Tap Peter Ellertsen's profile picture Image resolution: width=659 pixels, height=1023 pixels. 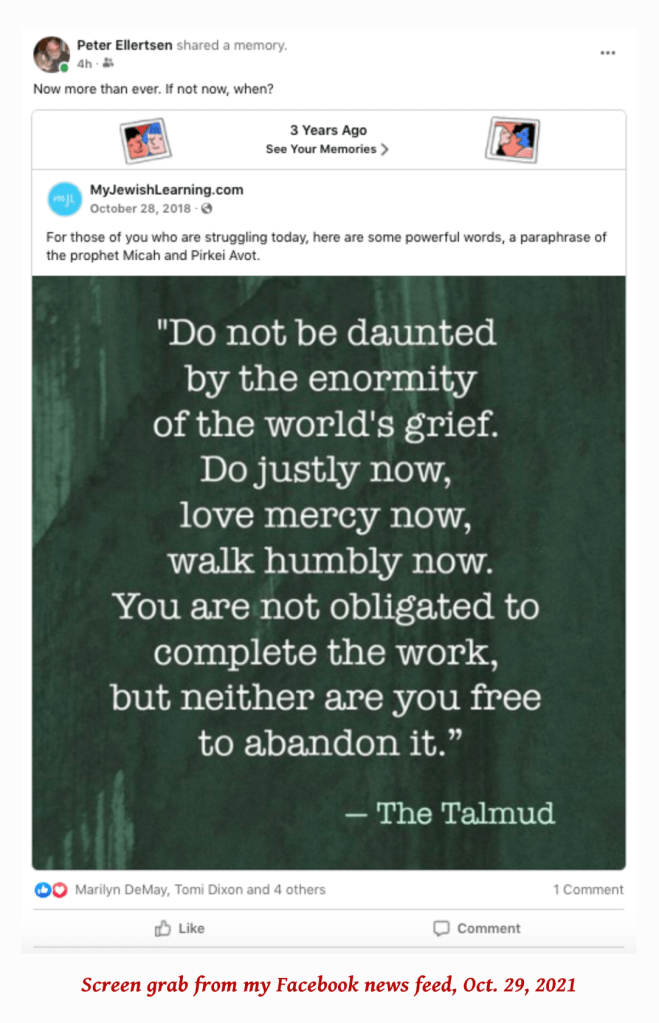pyautogui.click(x=51, y=54)
